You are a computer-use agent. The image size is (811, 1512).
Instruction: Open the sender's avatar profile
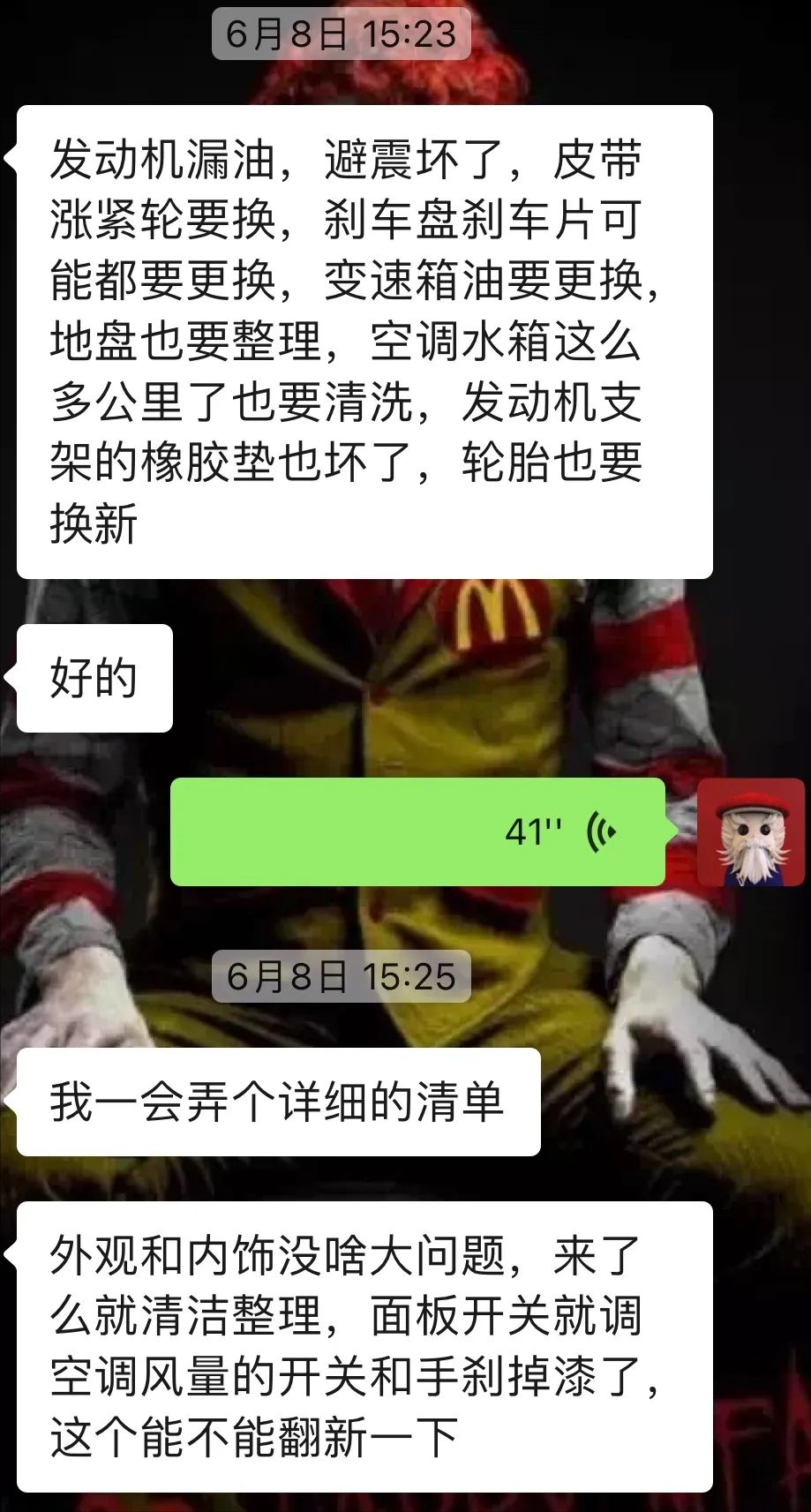point(750,832)
